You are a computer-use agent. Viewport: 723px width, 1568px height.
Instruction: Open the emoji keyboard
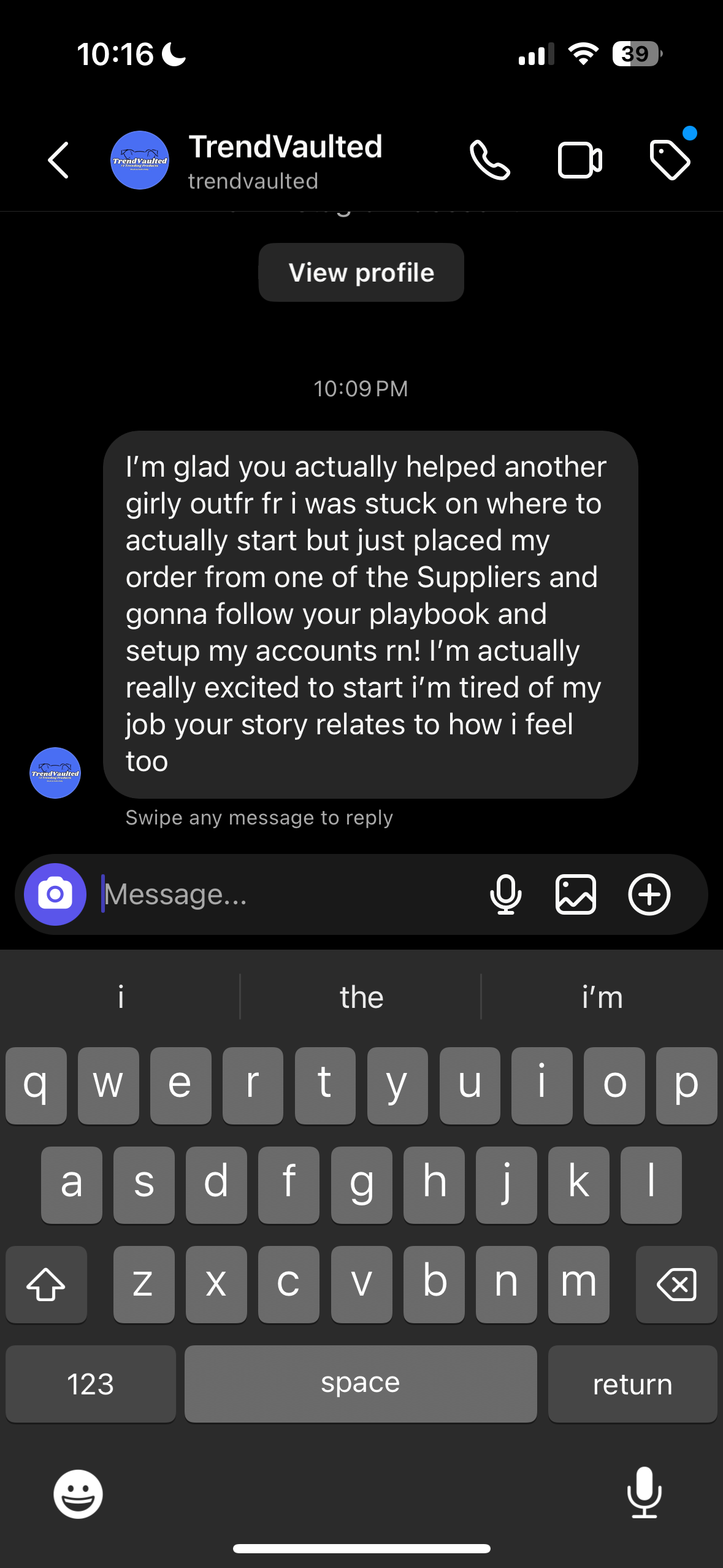click(x=78, y=1494)
